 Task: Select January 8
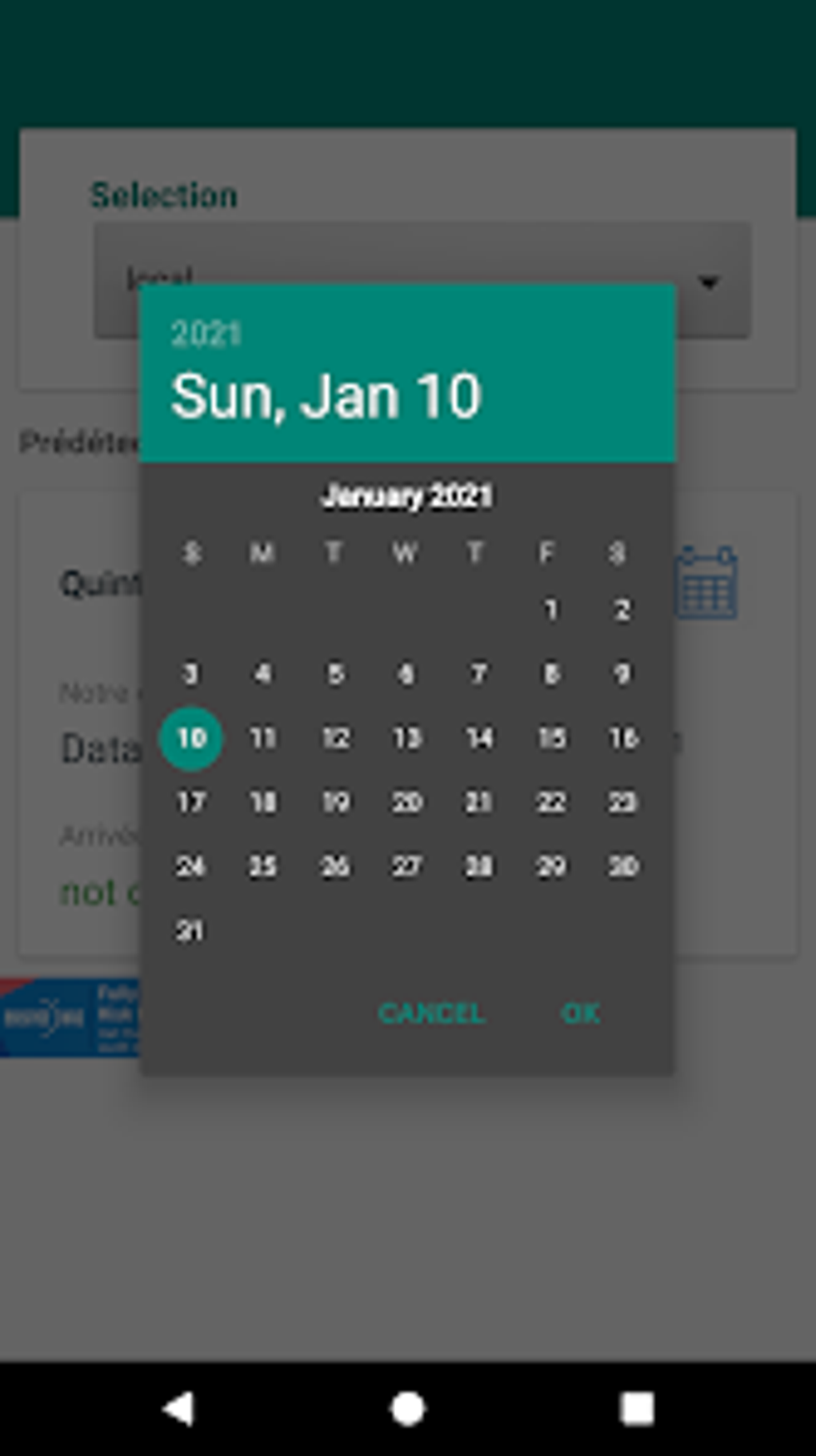click(x=550, y=674)
